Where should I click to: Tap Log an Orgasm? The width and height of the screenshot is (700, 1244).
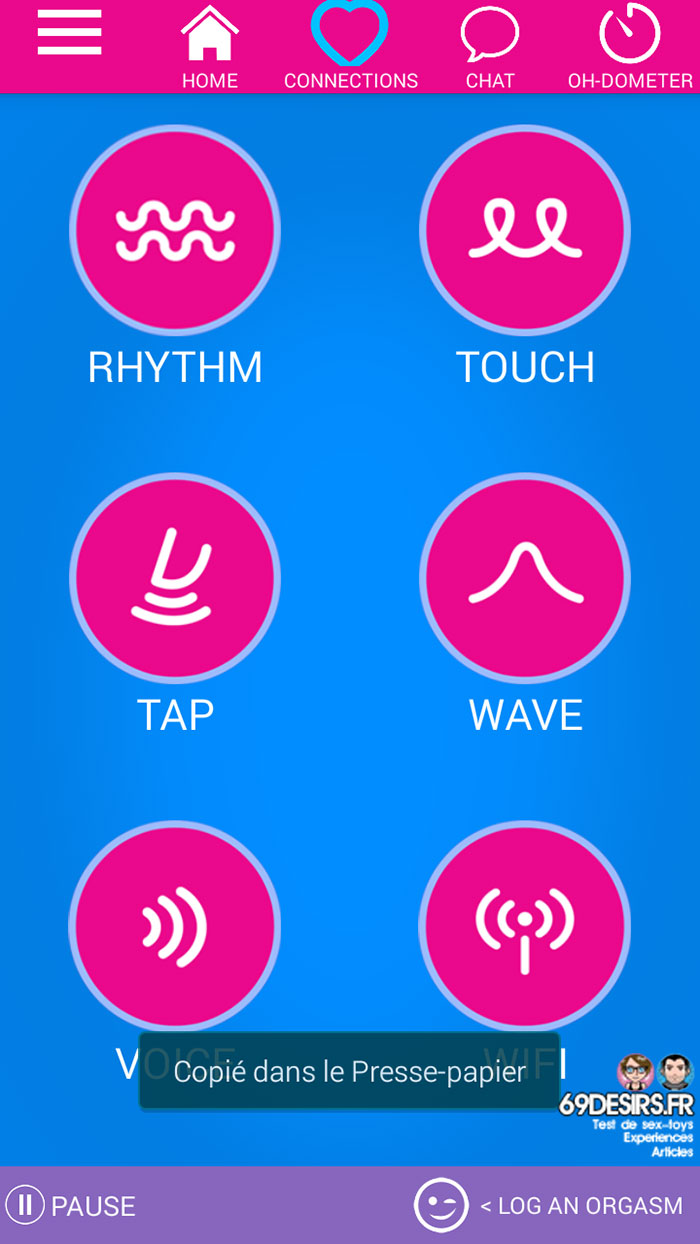point(549,1205)
